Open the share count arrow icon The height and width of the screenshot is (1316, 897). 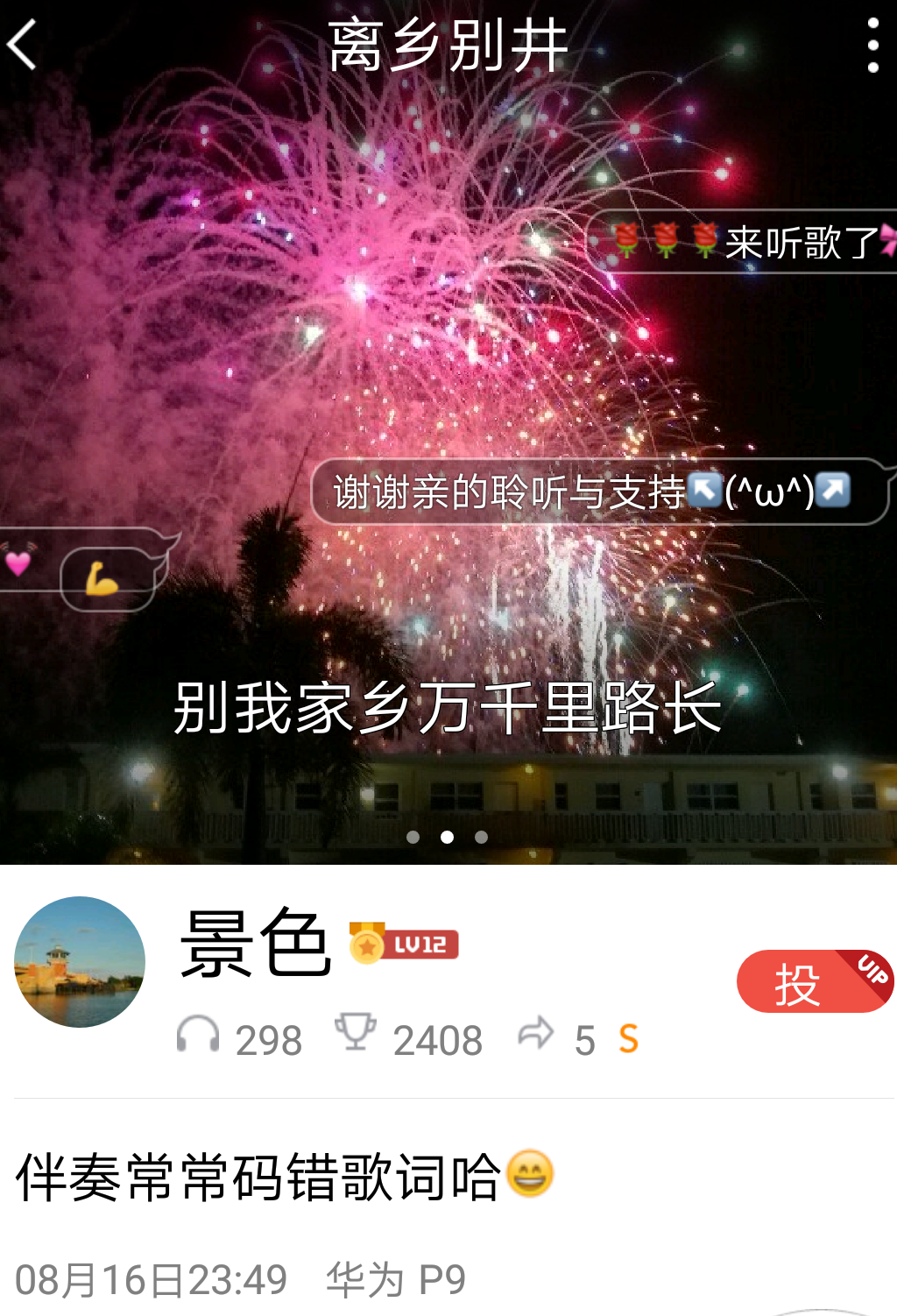click(536, 1034)
